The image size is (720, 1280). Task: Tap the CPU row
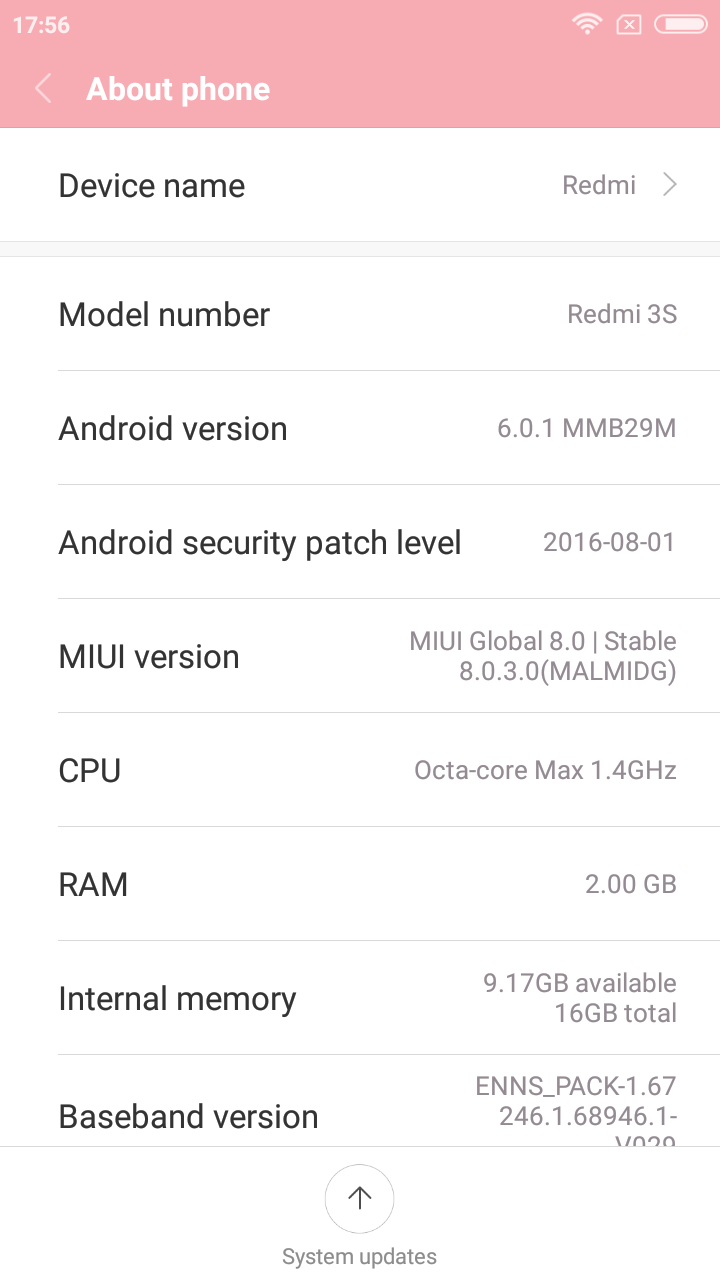(x=360, y=770)
